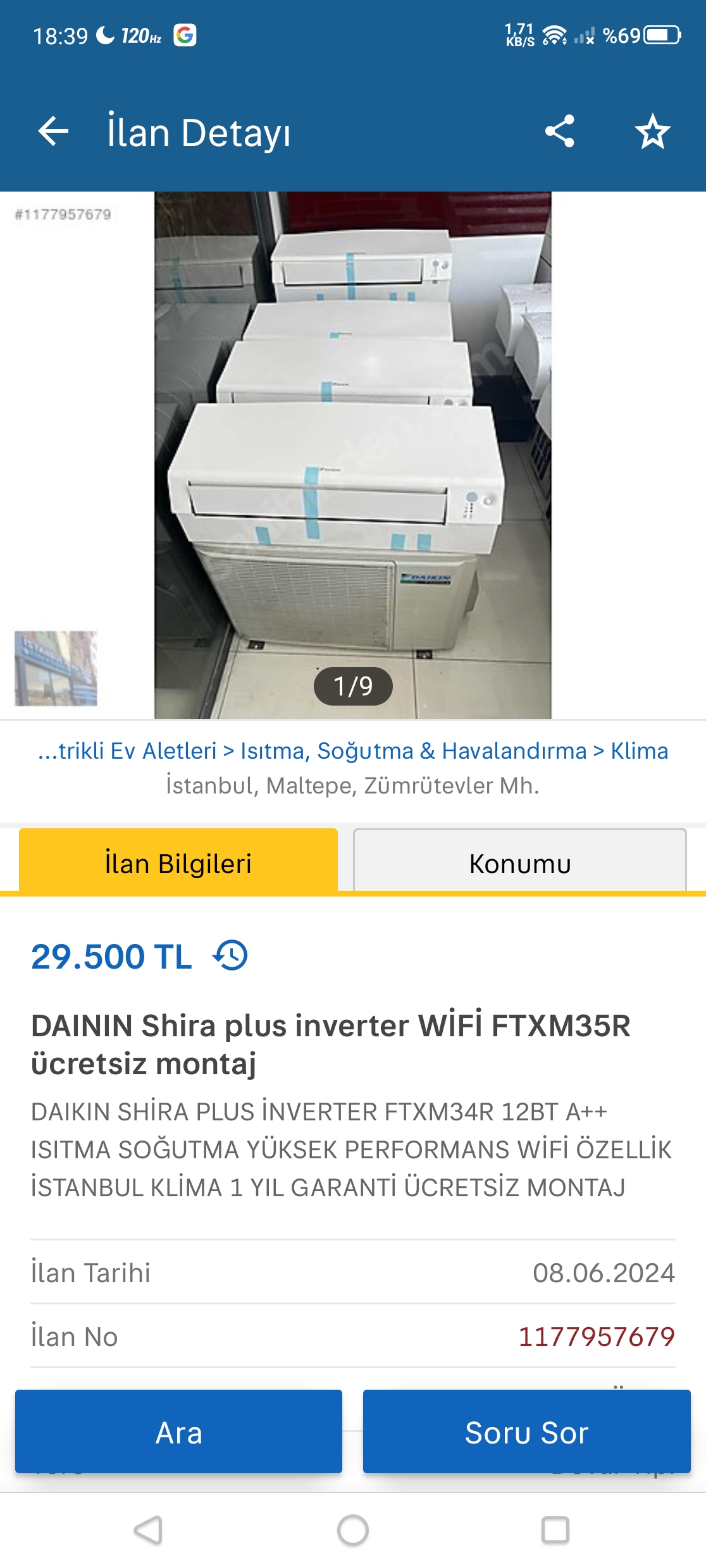The image size is (706, 1568).
Task: Select the İlan Bilgileri tab
Action: click(x=179, y=862)
